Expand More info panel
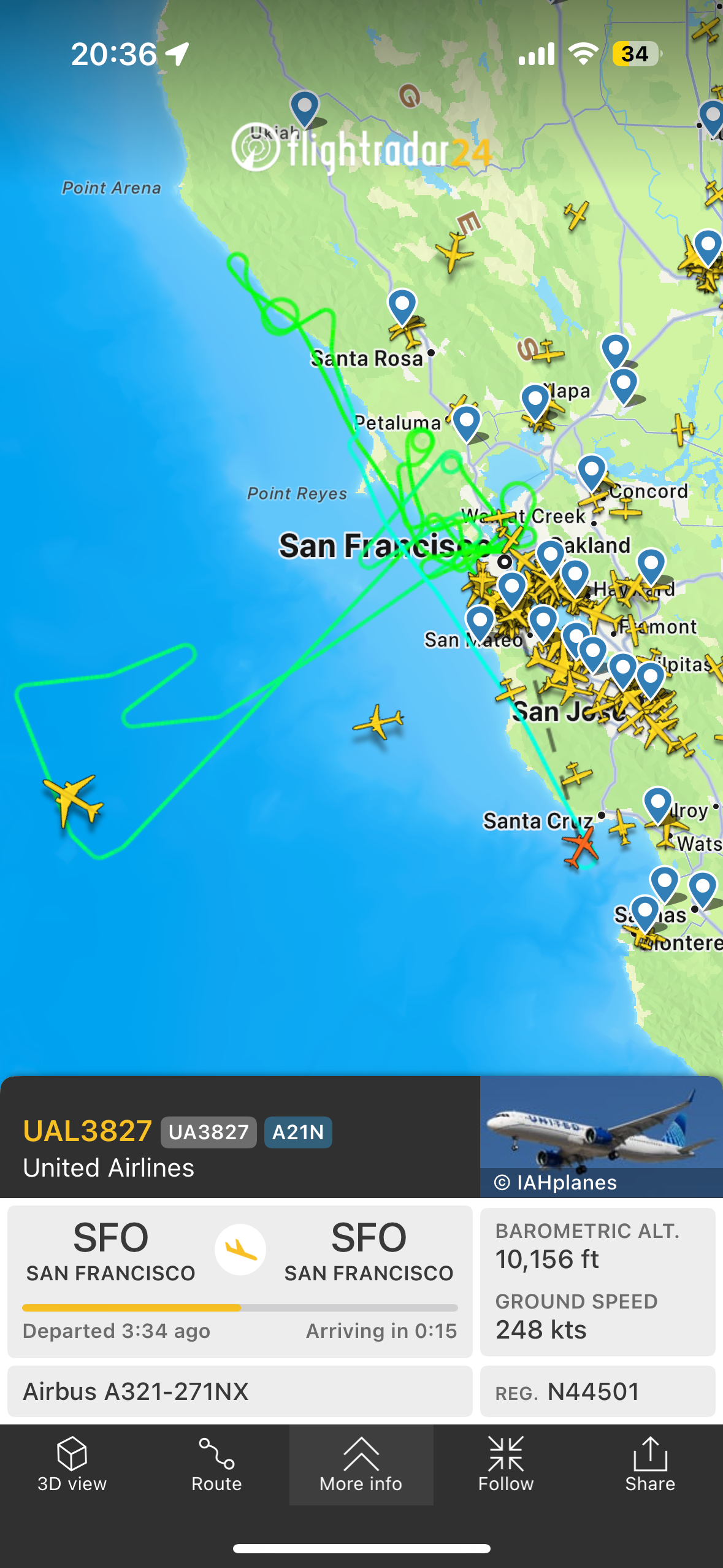The image size is (723, 1568). 361,1465
